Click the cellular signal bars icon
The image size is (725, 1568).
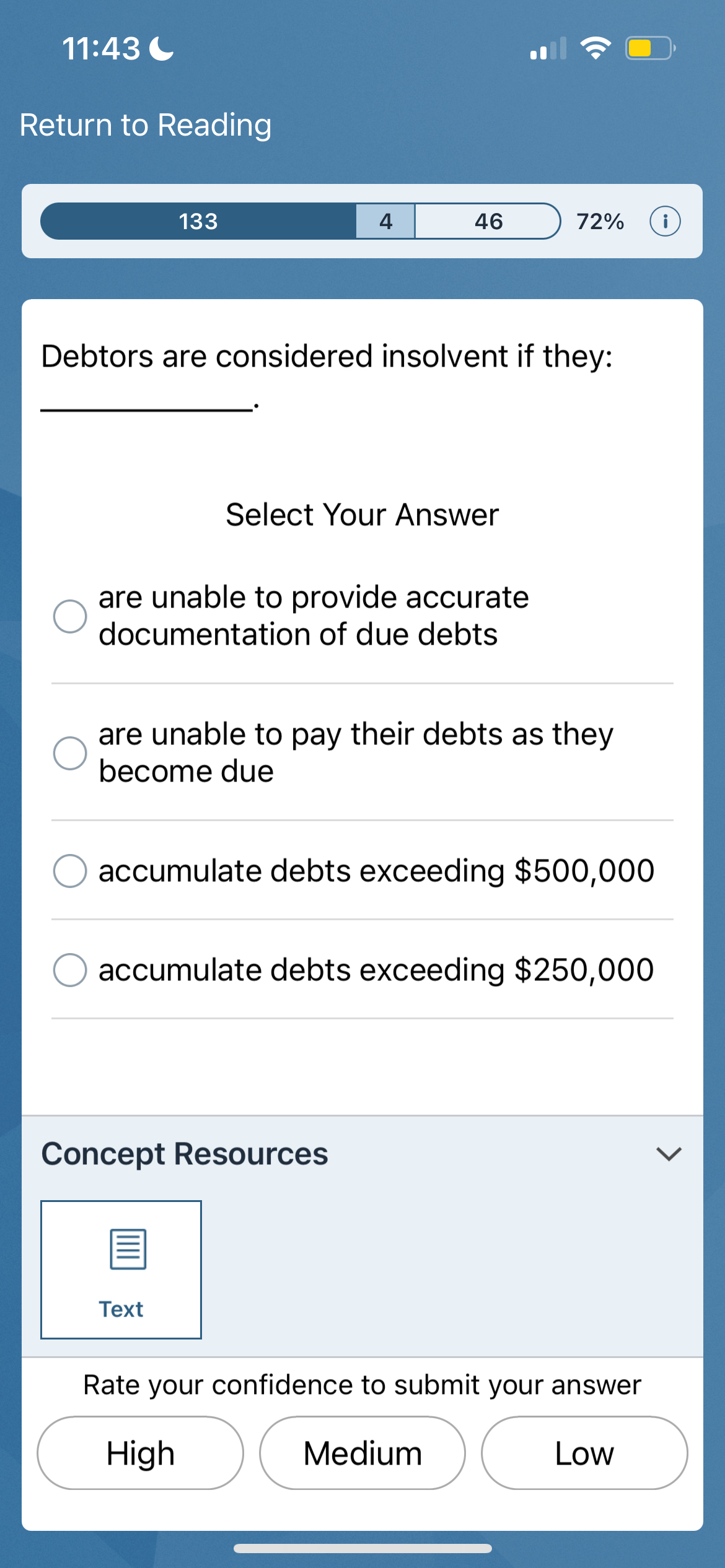pos(545,46)
